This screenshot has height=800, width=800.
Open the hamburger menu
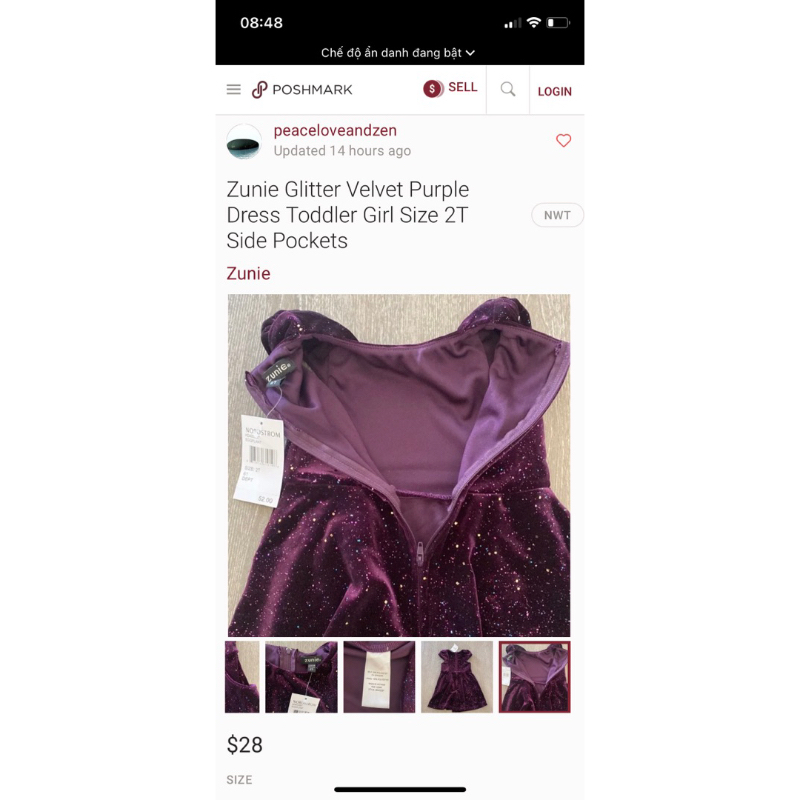234,90
